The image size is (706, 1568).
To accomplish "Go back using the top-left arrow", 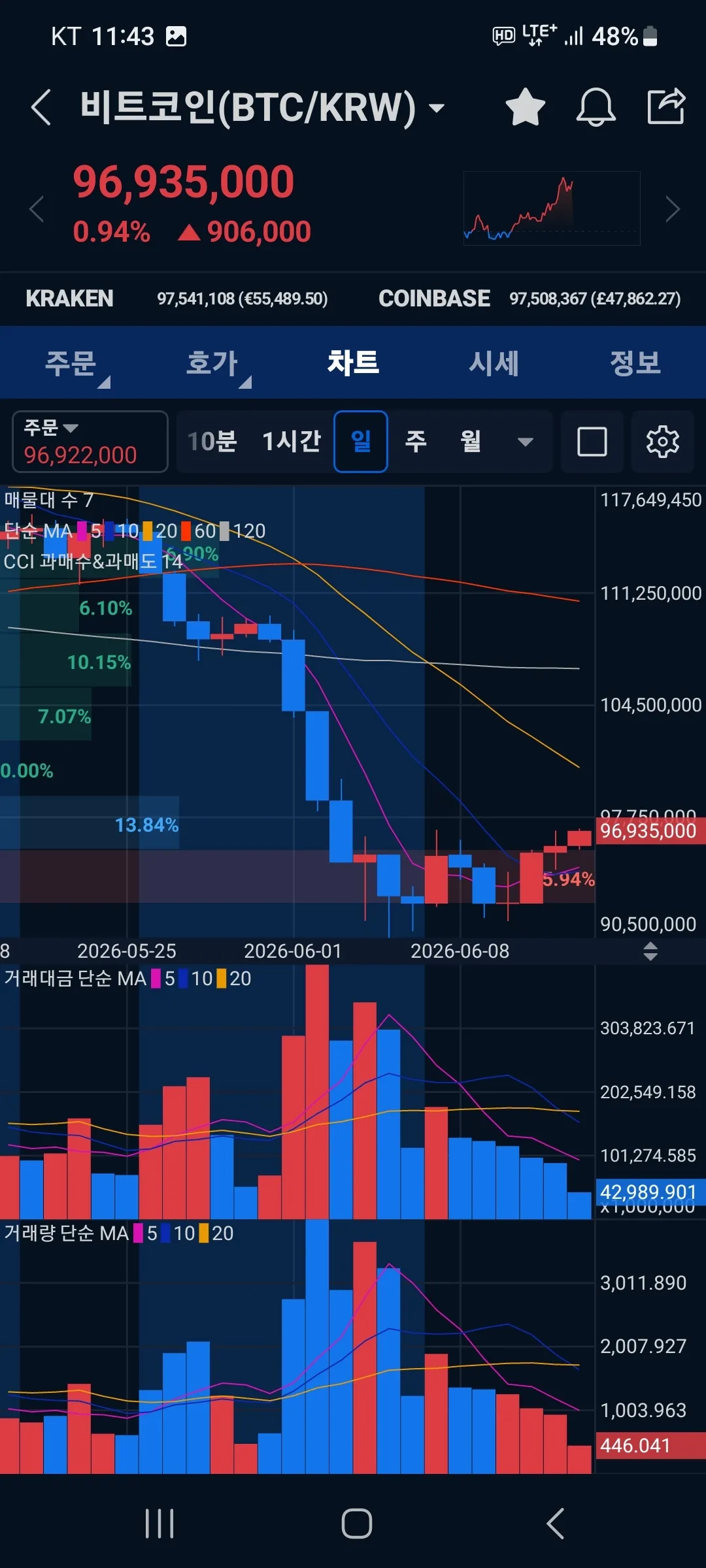I will tap(41, 107).
